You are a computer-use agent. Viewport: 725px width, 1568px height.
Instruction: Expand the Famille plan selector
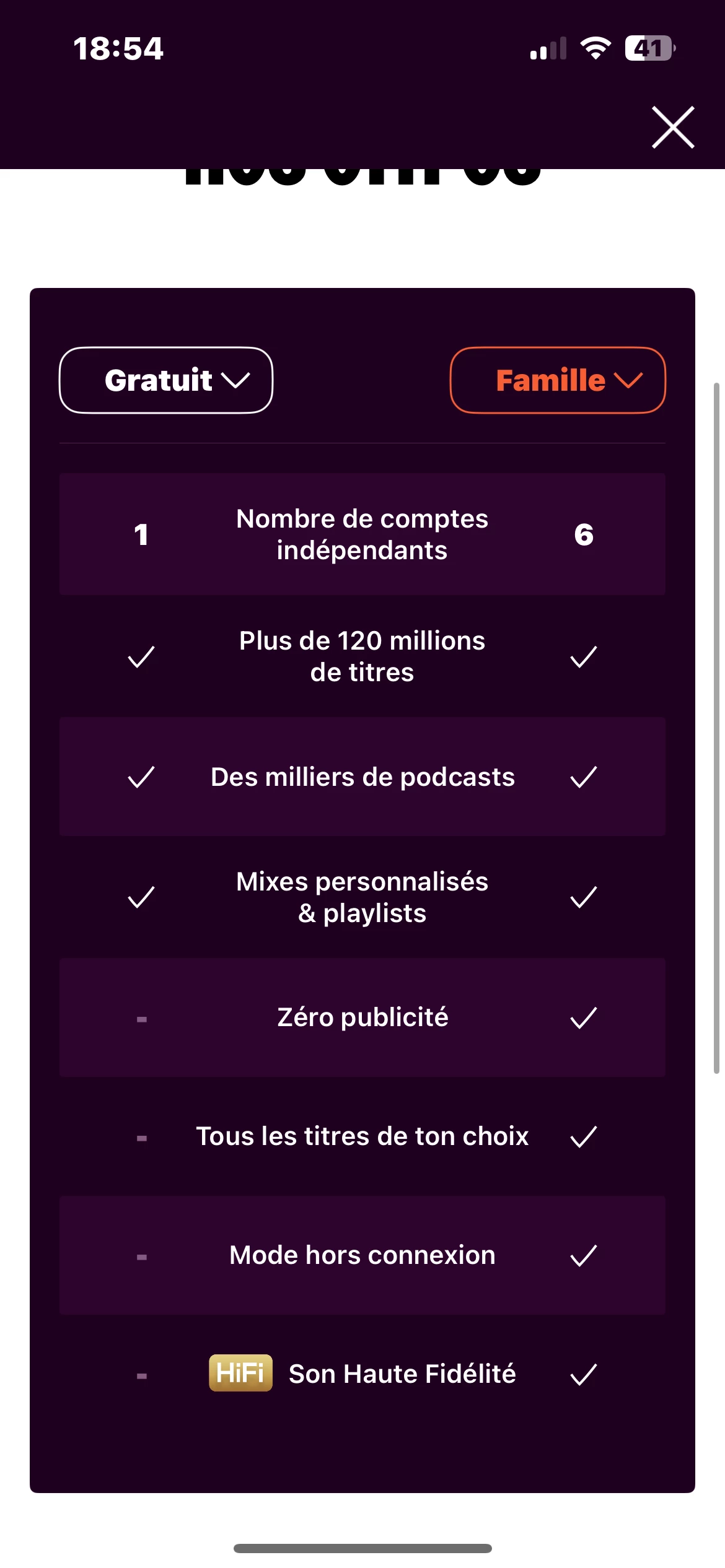(x=558, y=380)
